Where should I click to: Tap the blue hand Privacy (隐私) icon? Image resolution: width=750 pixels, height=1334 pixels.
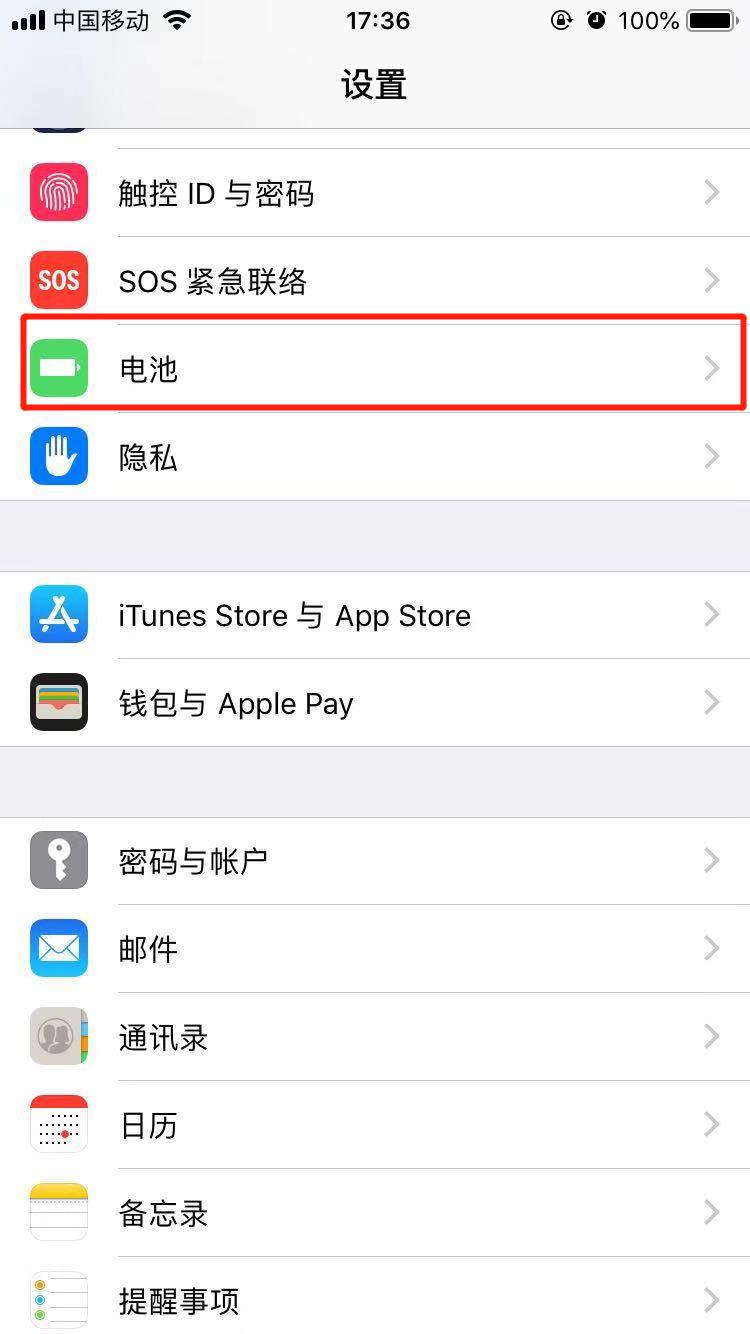click(58, 456)
